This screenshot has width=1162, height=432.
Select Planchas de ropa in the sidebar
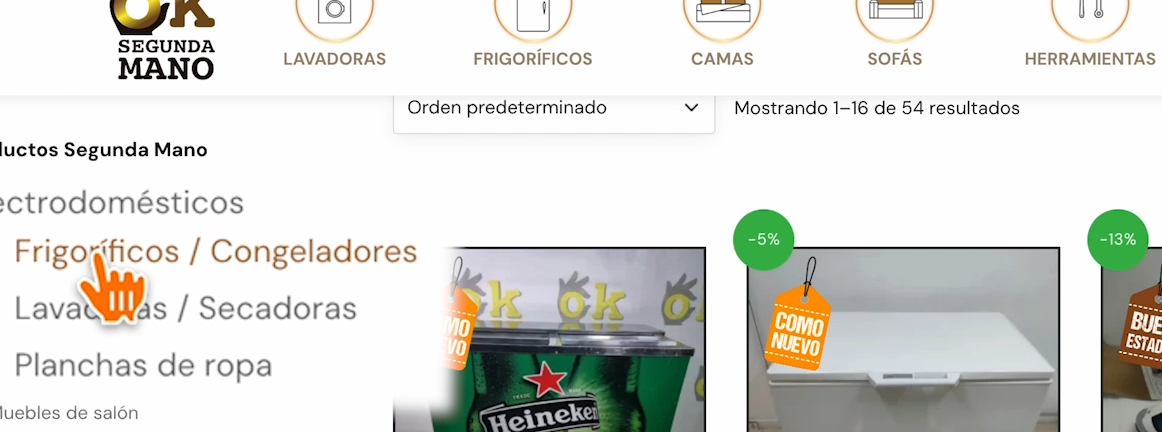click(x=143, y=365)
